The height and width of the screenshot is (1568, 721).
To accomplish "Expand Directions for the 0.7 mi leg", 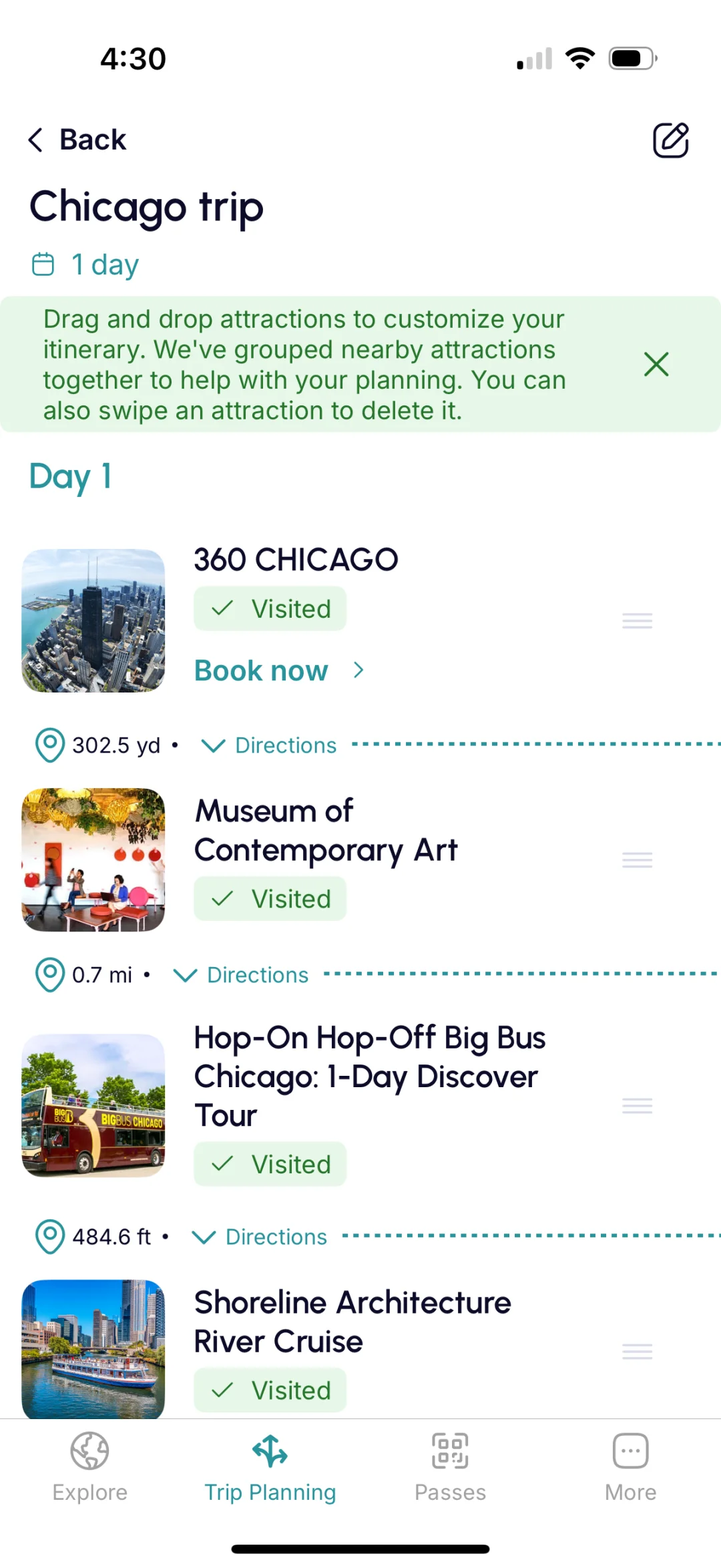I will (242, 975).
